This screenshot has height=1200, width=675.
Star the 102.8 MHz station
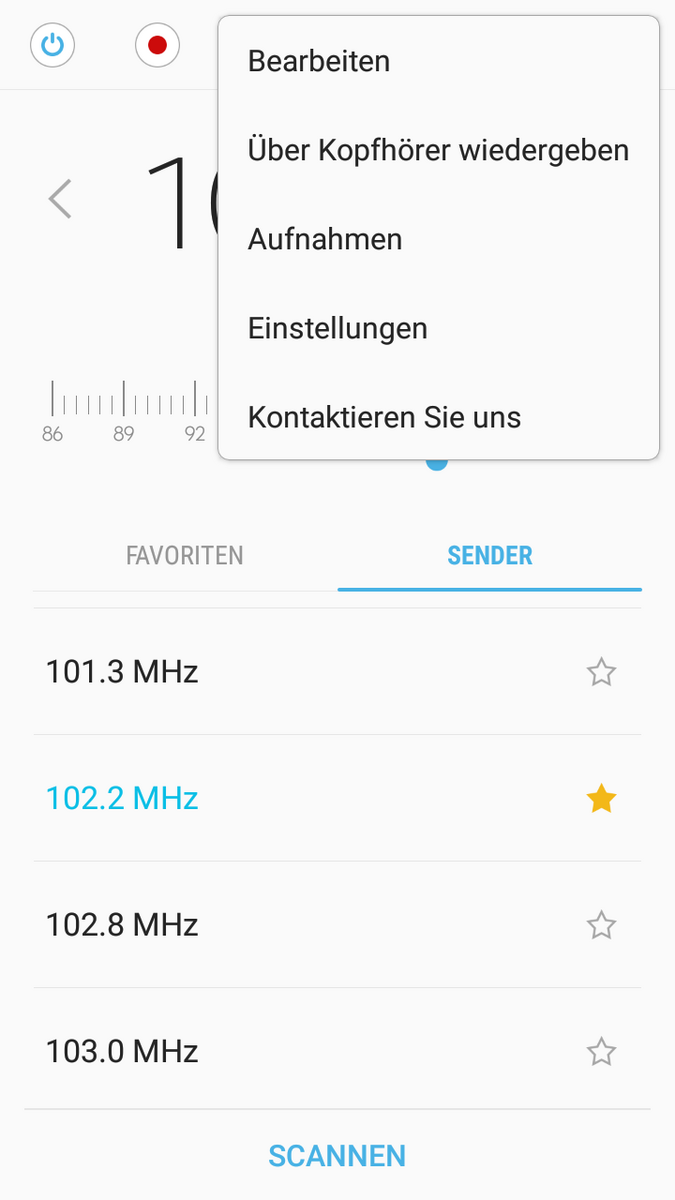pos(601,925)
